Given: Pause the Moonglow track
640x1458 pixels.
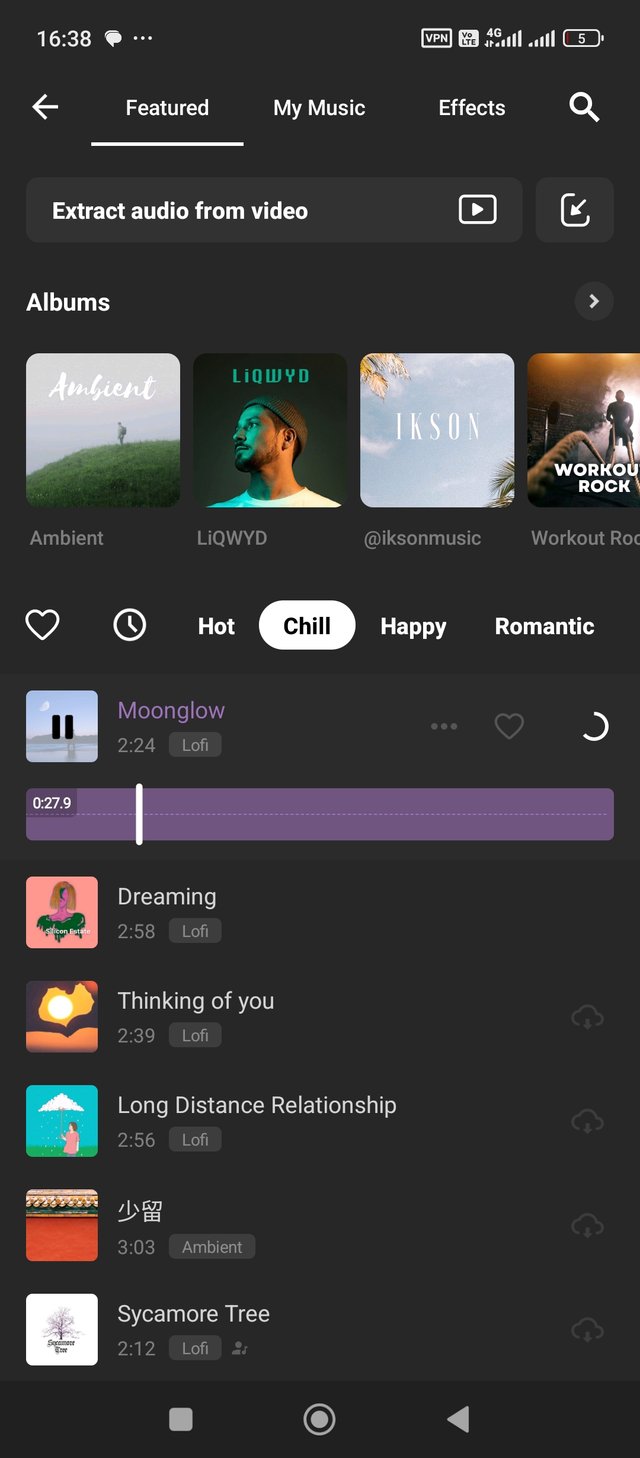Looking at the screenshot, I should pos(62,727).
